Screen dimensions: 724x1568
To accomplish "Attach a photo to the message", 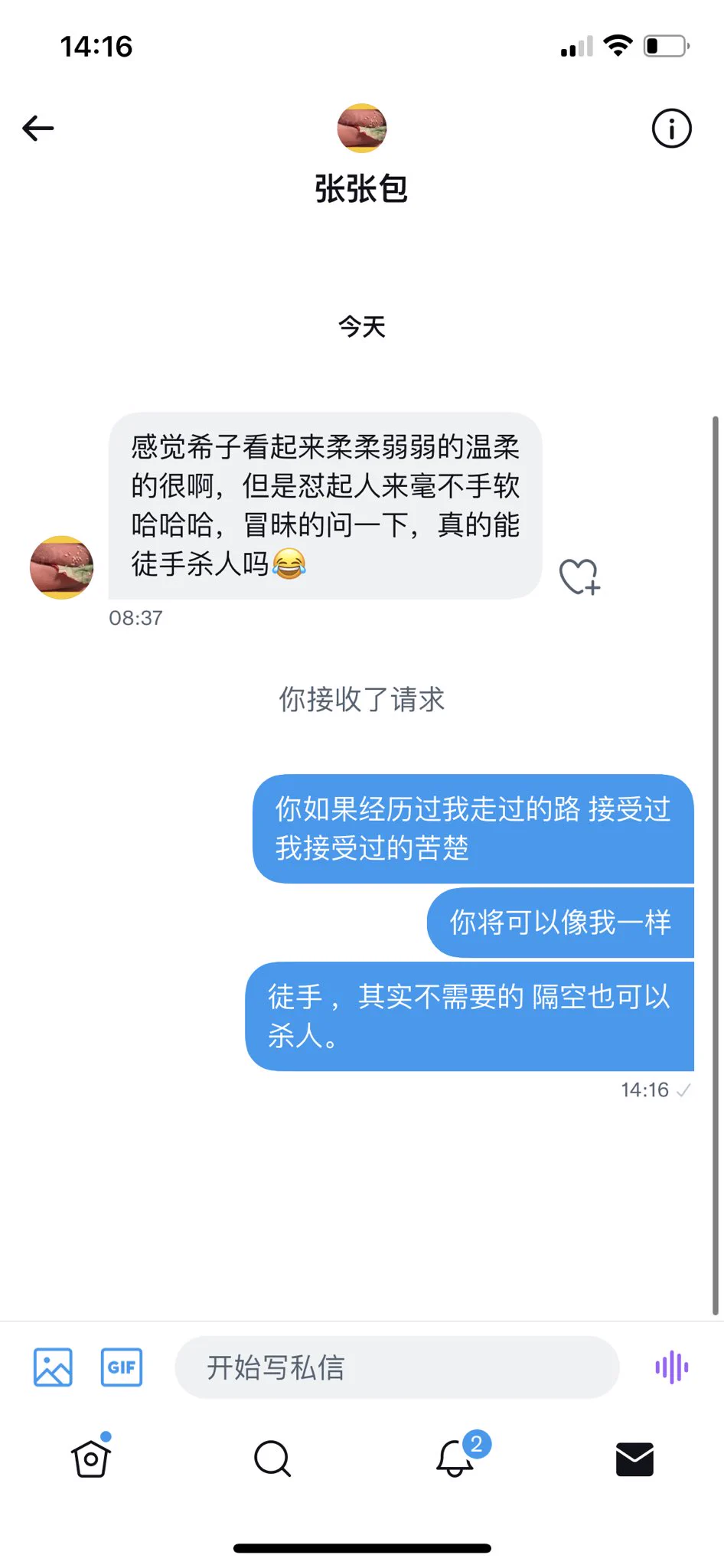I will 53,1367.
